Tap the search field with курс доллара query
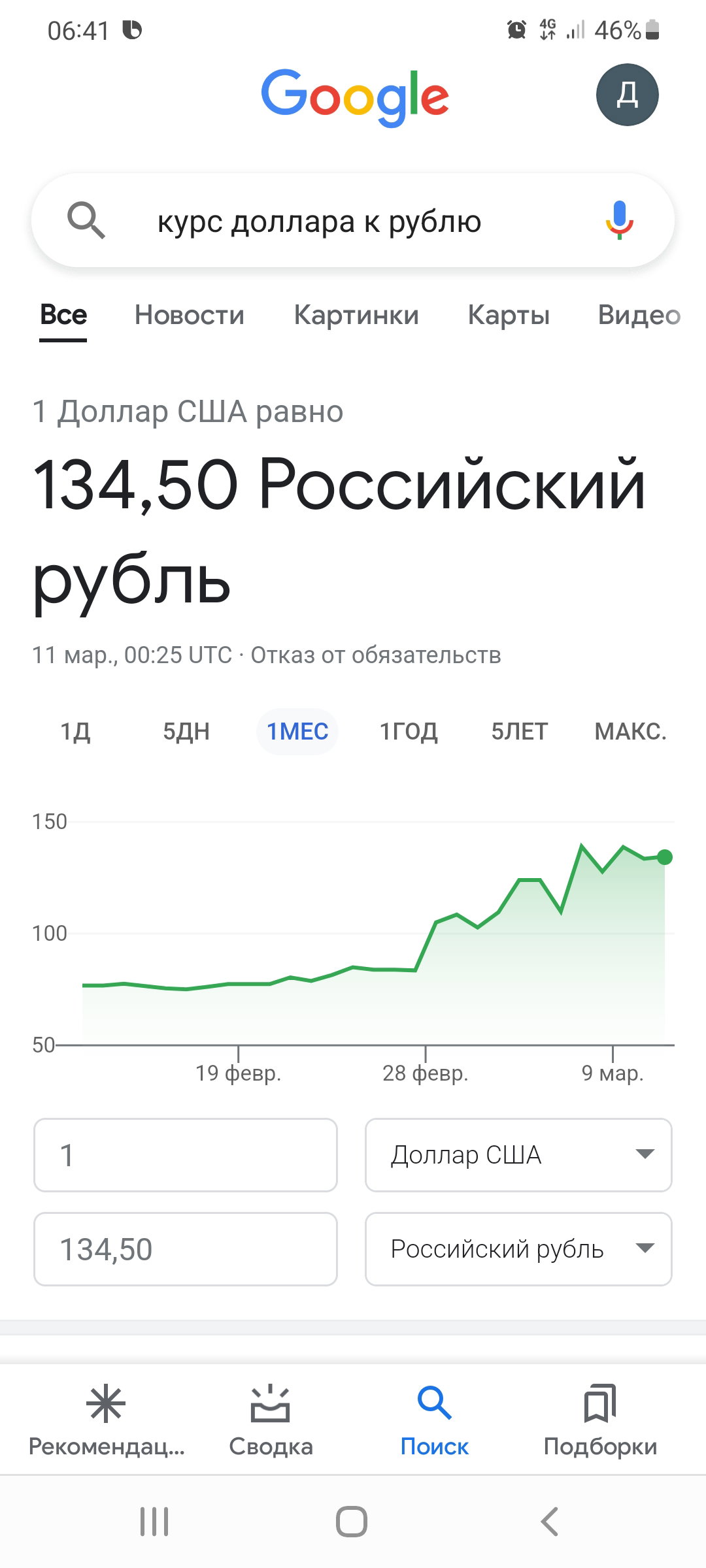 point(353,221)
